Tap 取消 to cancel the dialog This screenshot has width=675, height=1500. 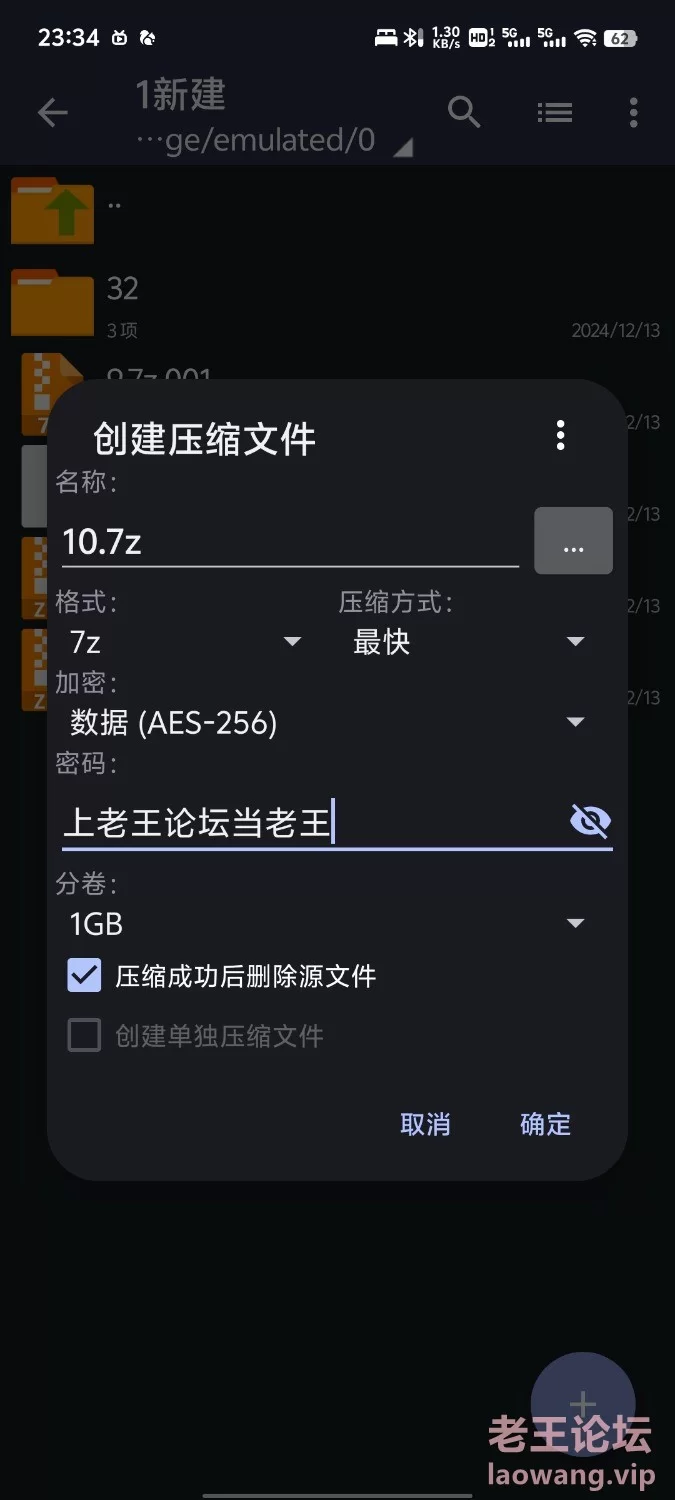pos(425,1124)
